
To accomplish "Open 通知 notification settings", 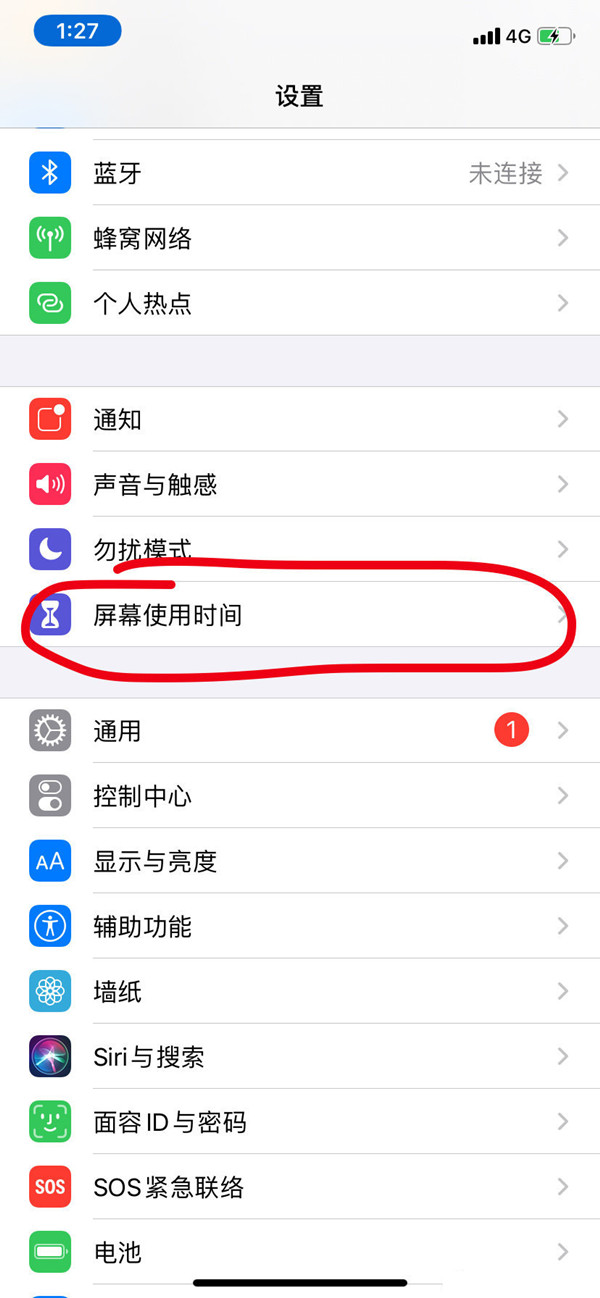I will 300,419.
